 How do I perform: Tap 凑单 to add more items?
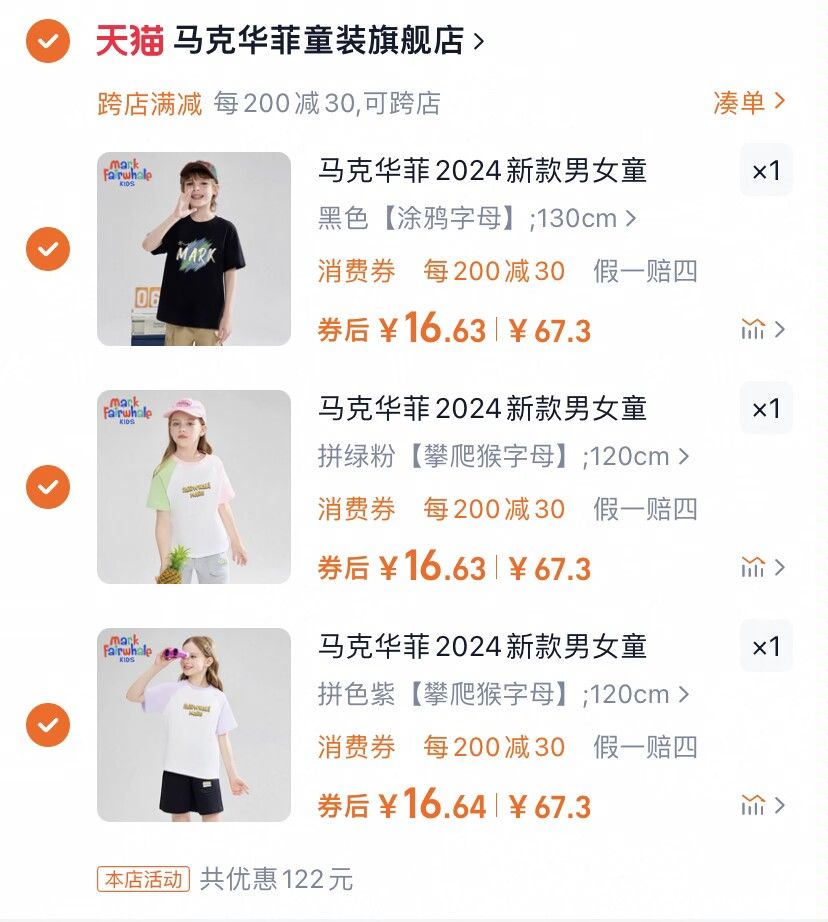click(x=749, y=102)
